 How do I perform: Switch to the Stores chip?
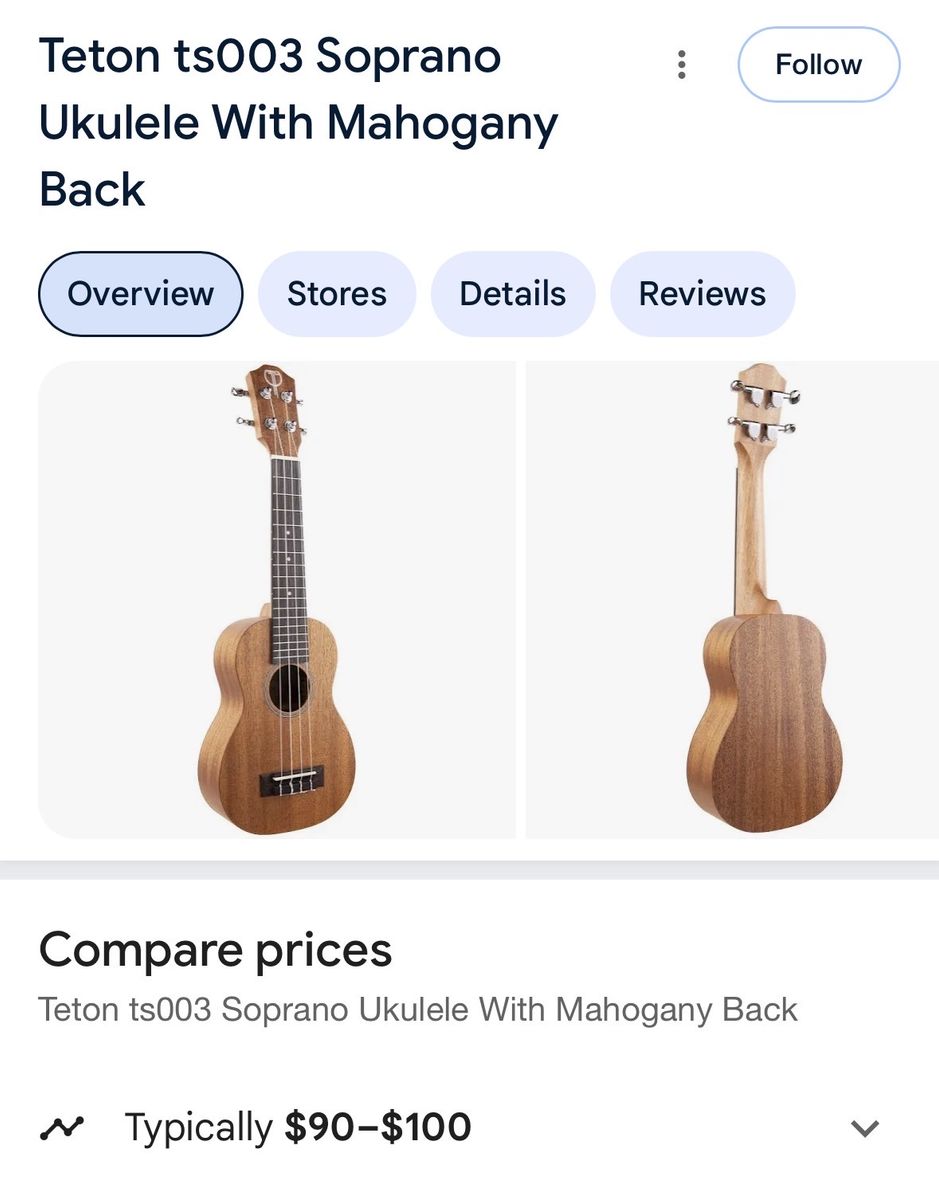click(x=336, y=294)
